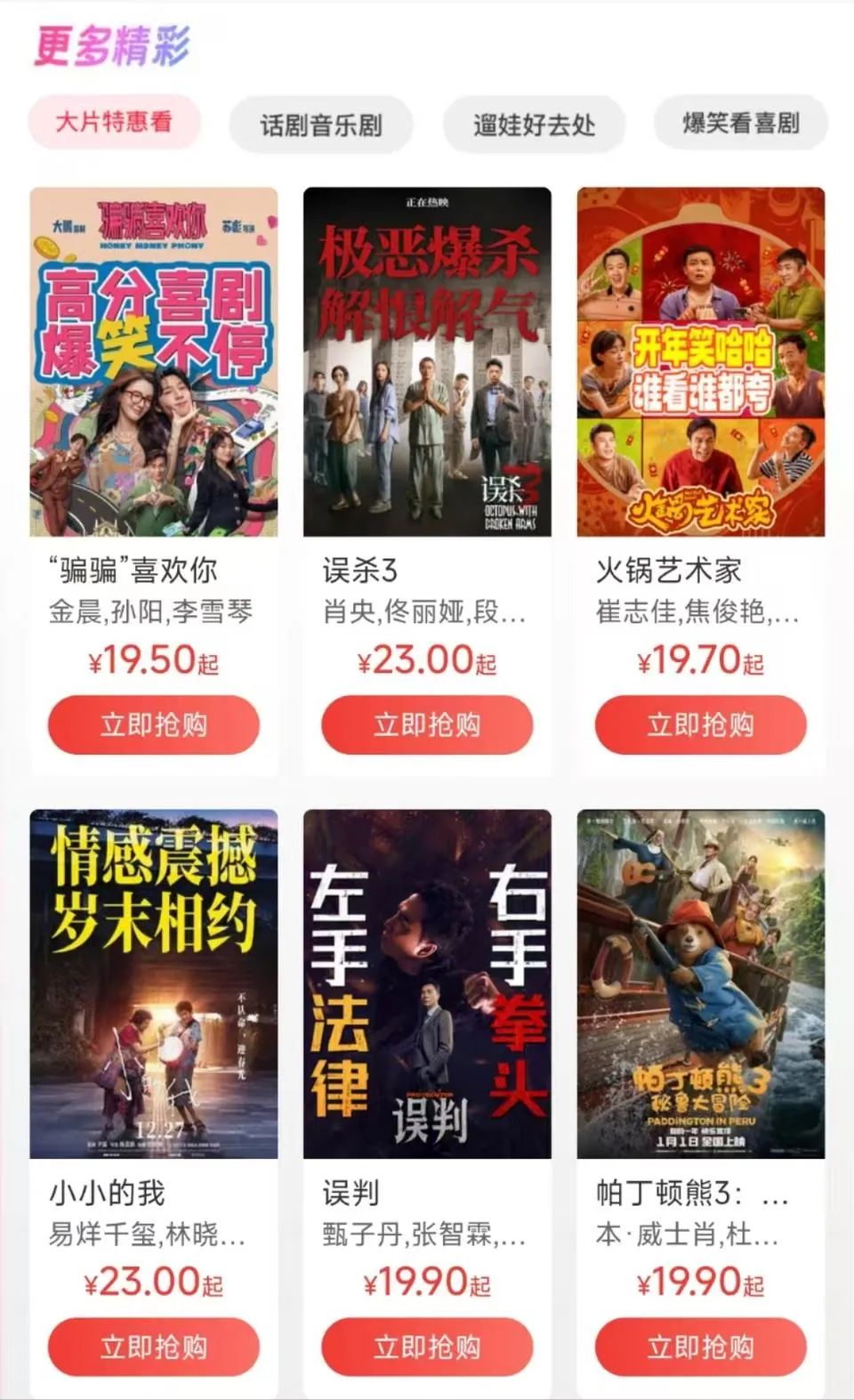The height and width of the screenshot is (1400, 854).
Task: Switch to the 爆笑看喜剧 tab
Action: pos(741,125)
